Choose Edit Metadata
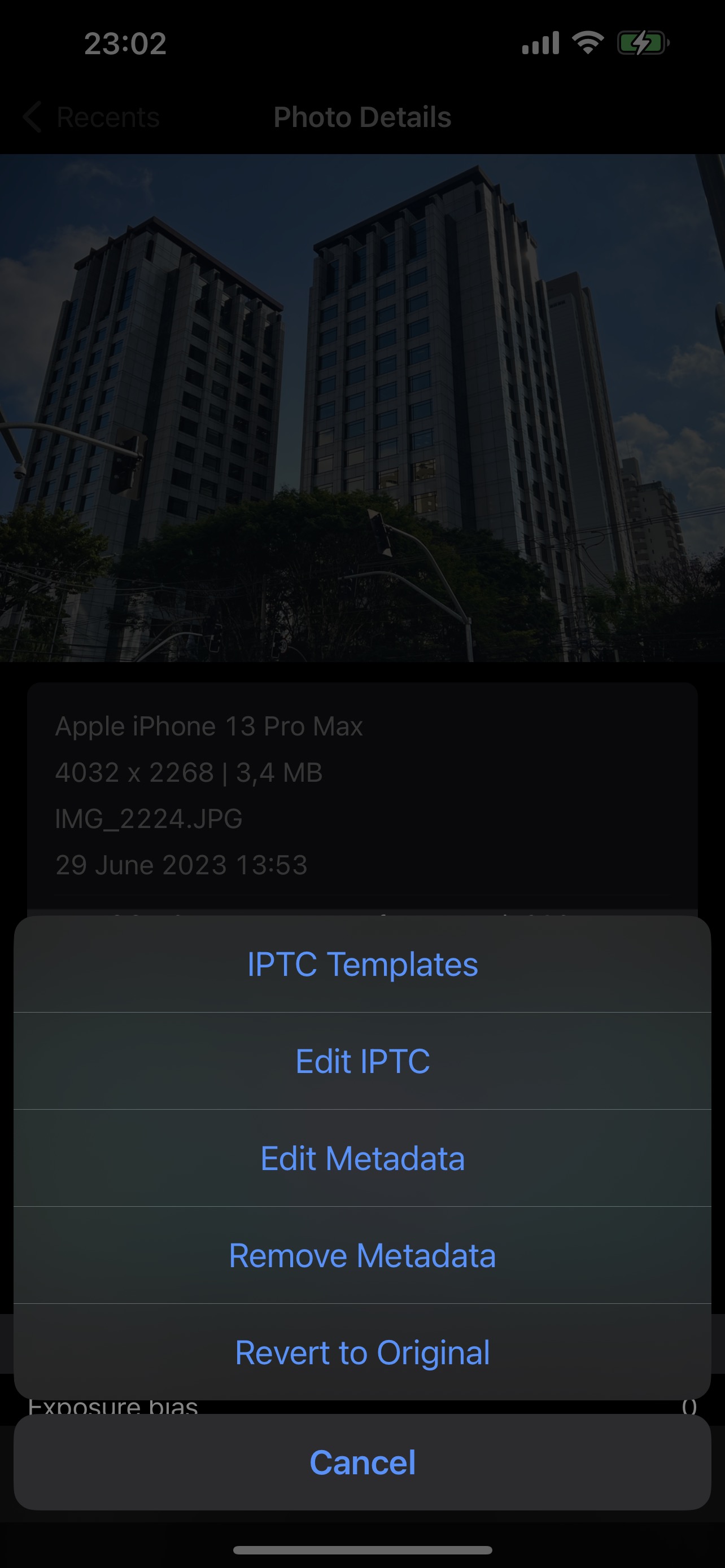725x1568 pixels. [x=362, y=1158]
